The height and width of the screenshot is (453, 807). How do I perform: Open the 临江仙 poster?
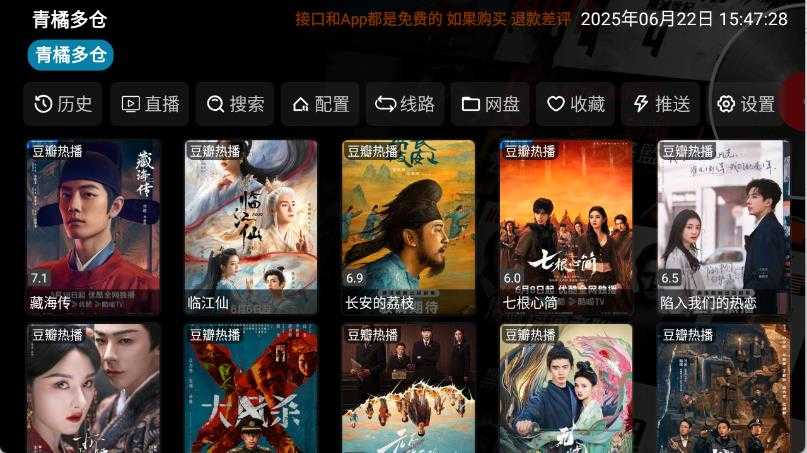pyautogui.click(x=251, y=227)
